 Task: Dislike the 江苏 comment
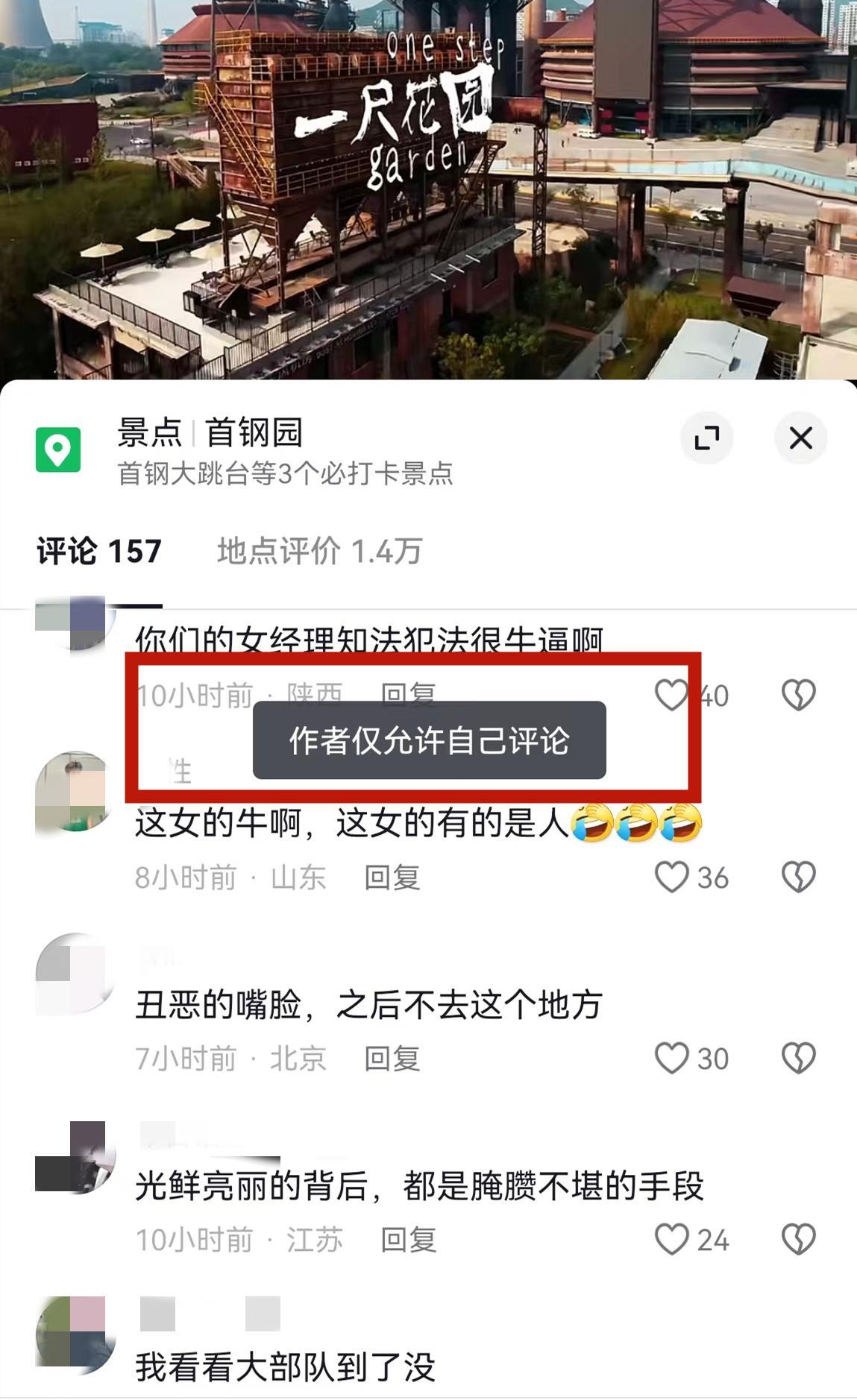(798, 1240)
